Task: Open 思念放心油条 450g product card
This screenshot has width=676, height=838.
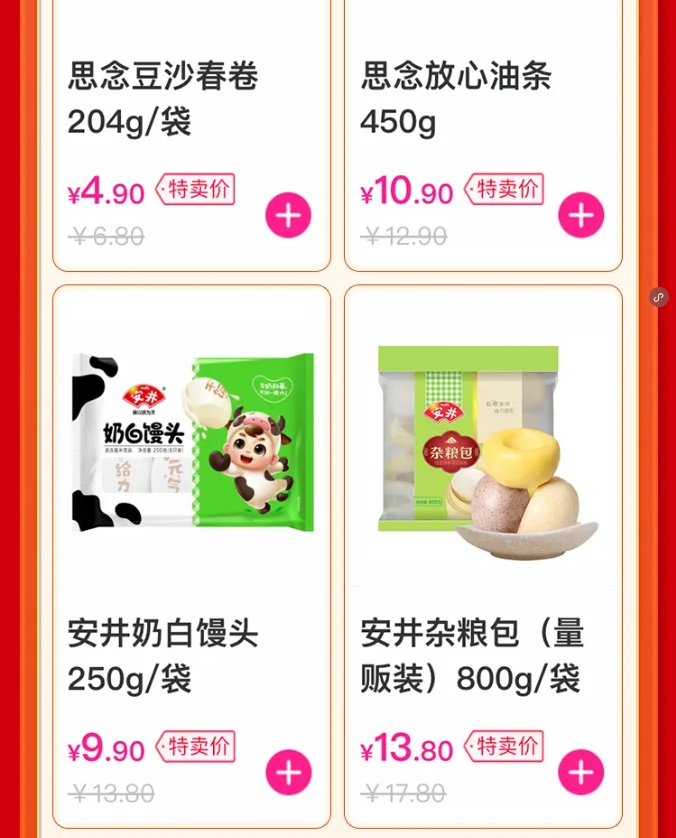Action: 455,100
